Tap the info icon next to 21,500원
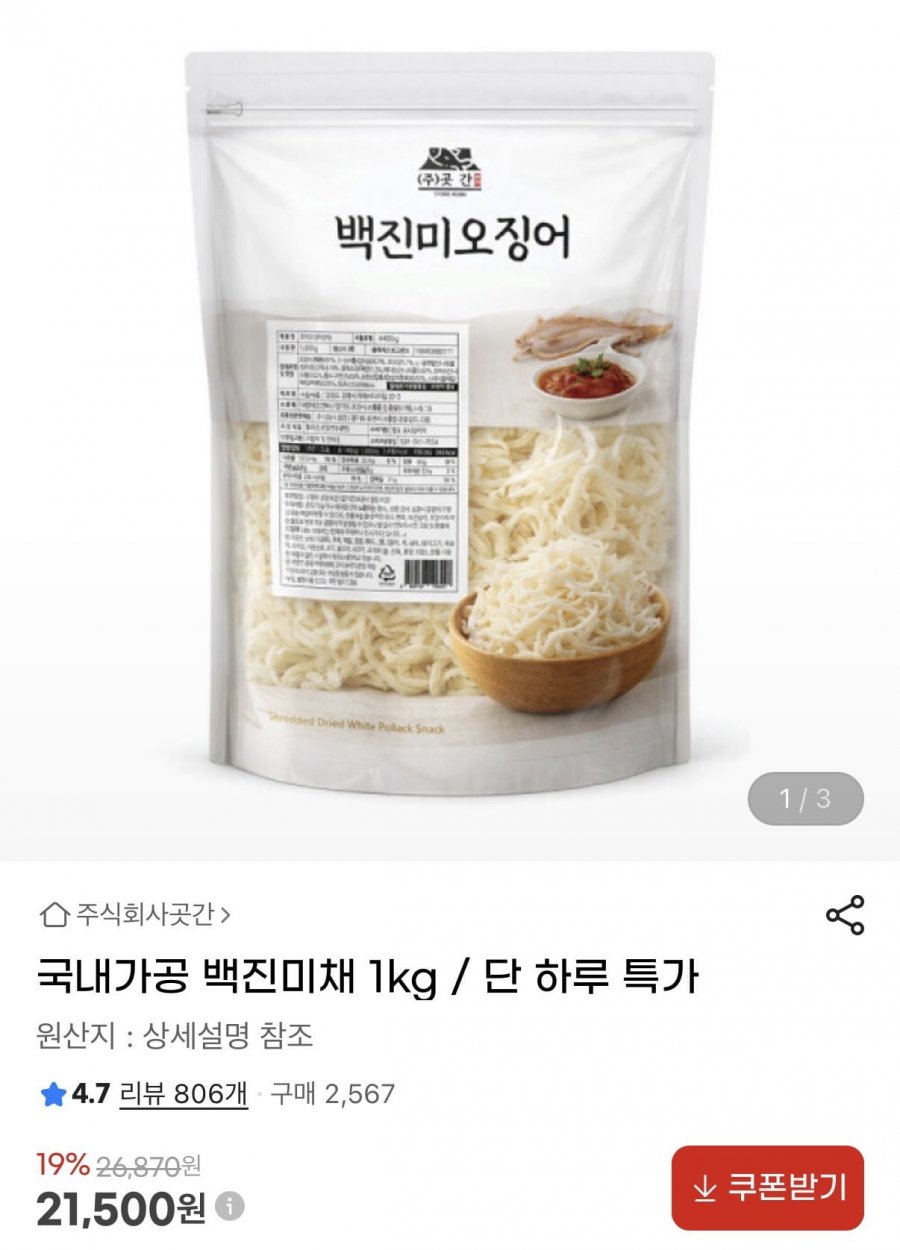 [231, 1205]
